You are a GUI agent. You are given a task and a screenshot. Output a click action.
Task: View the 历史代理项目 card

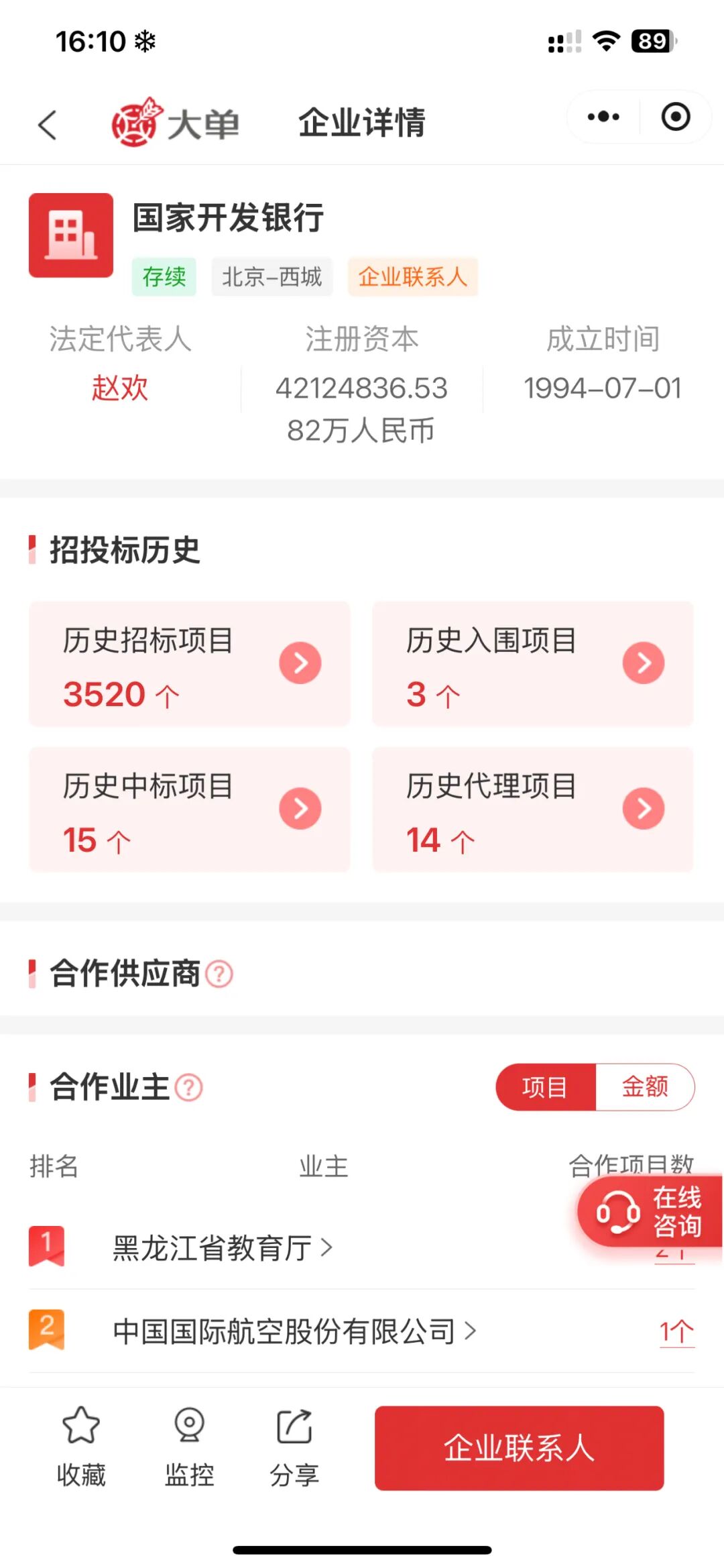pos(533,809)
